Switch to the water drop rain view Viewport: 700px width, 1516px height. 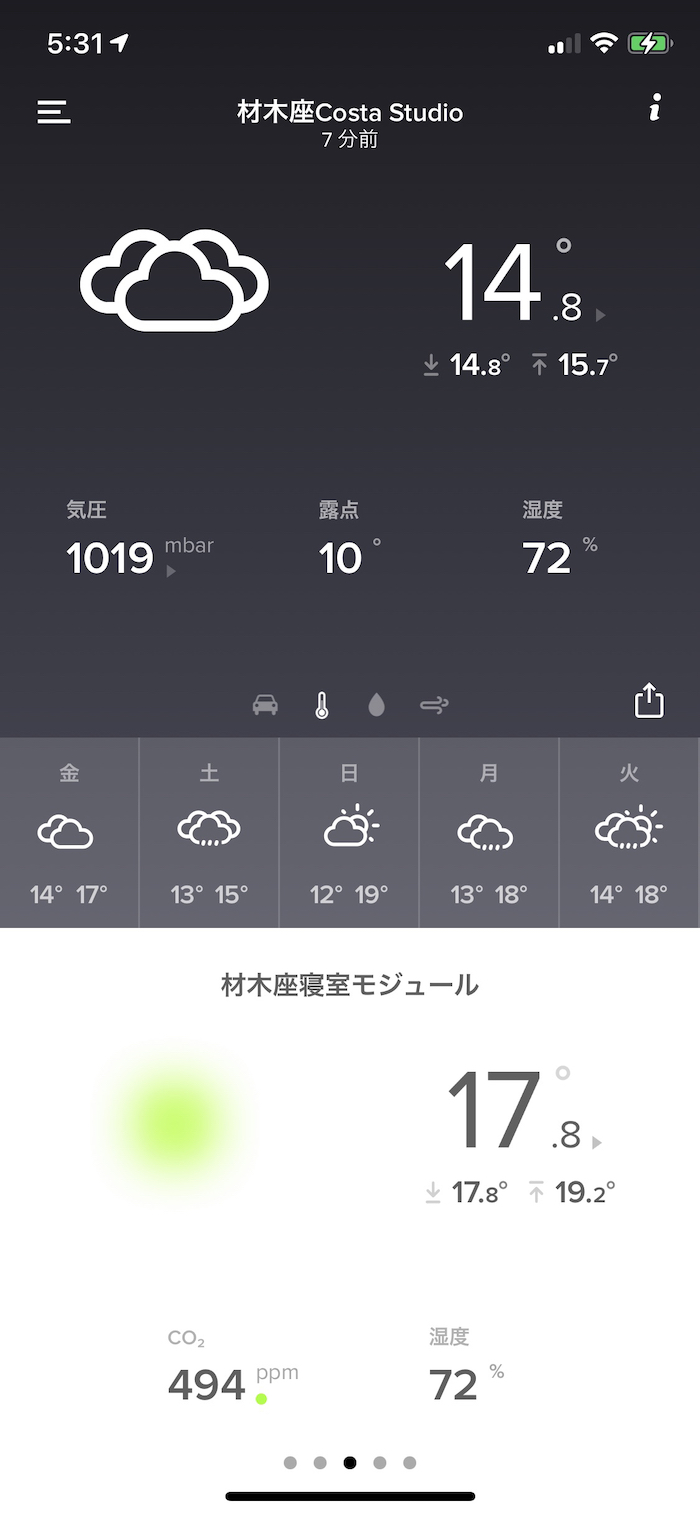point(376,706)
